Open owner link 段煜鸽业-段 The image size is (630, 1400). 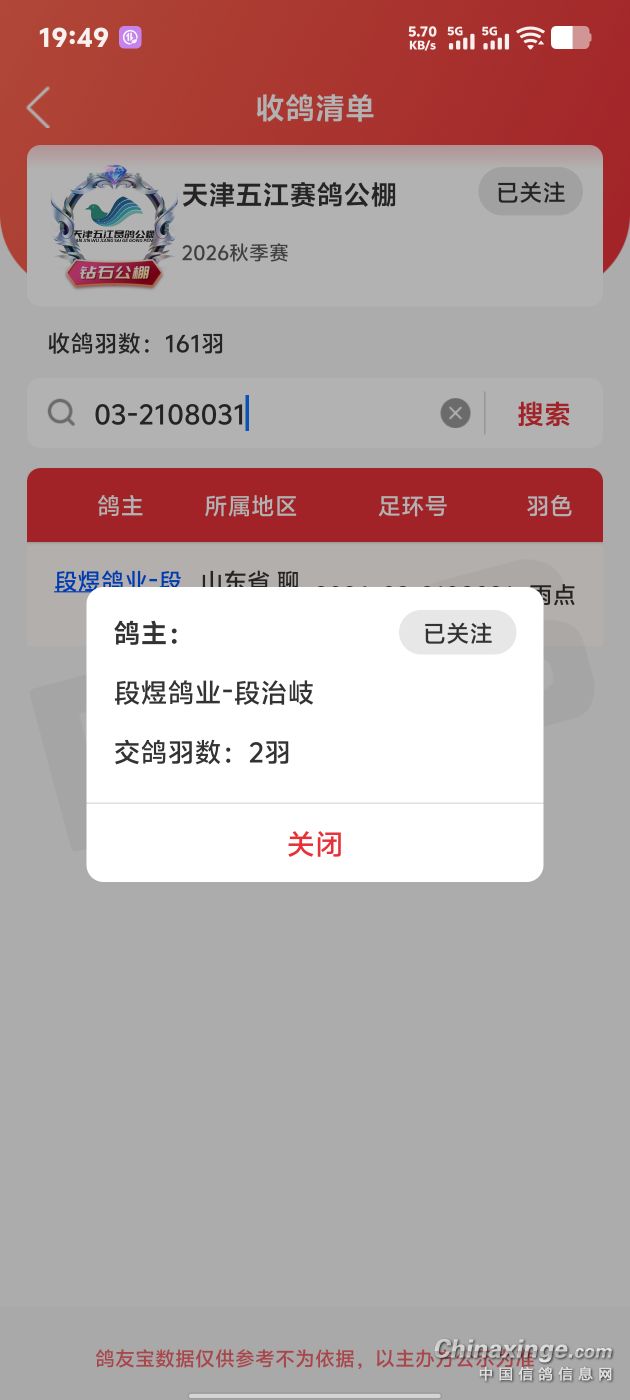117,580
